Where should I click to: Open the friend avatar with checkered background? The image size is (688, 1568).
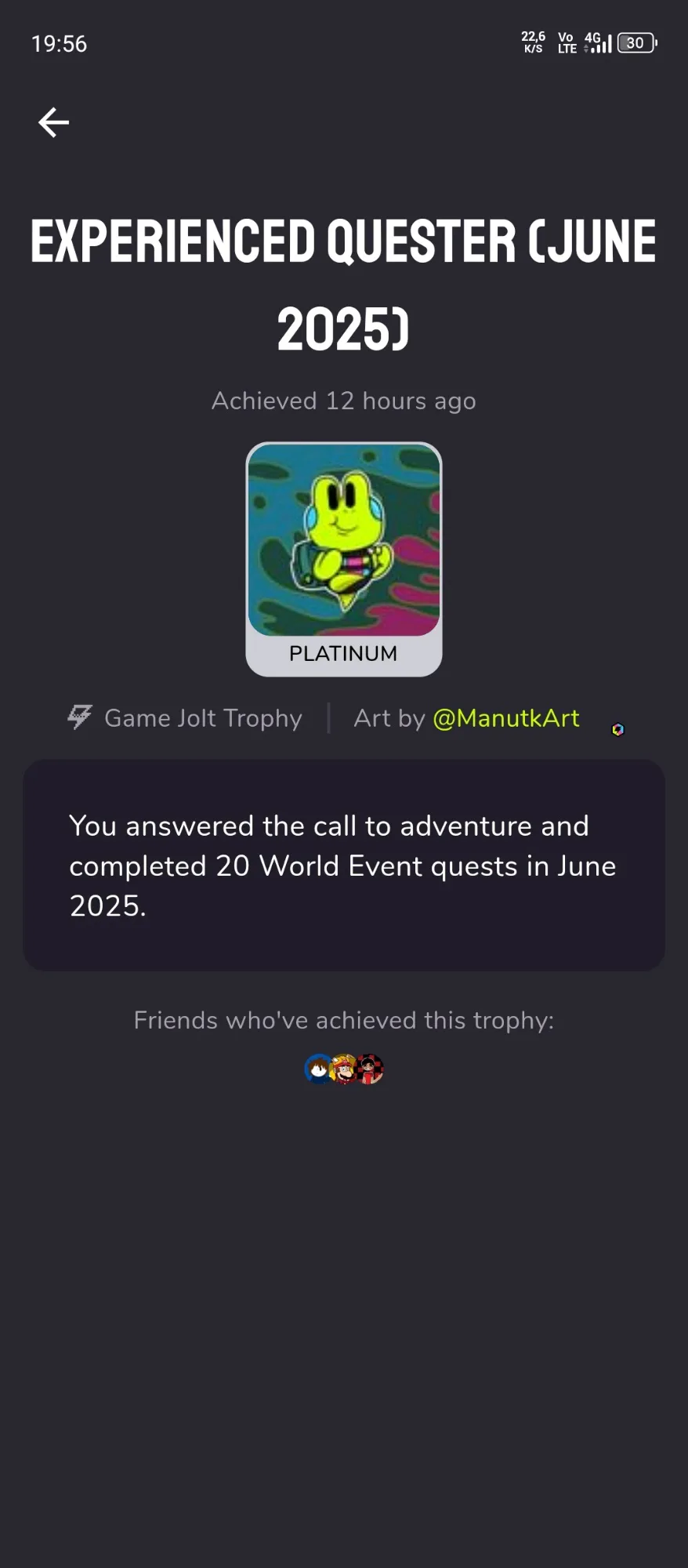(371, 1069)
